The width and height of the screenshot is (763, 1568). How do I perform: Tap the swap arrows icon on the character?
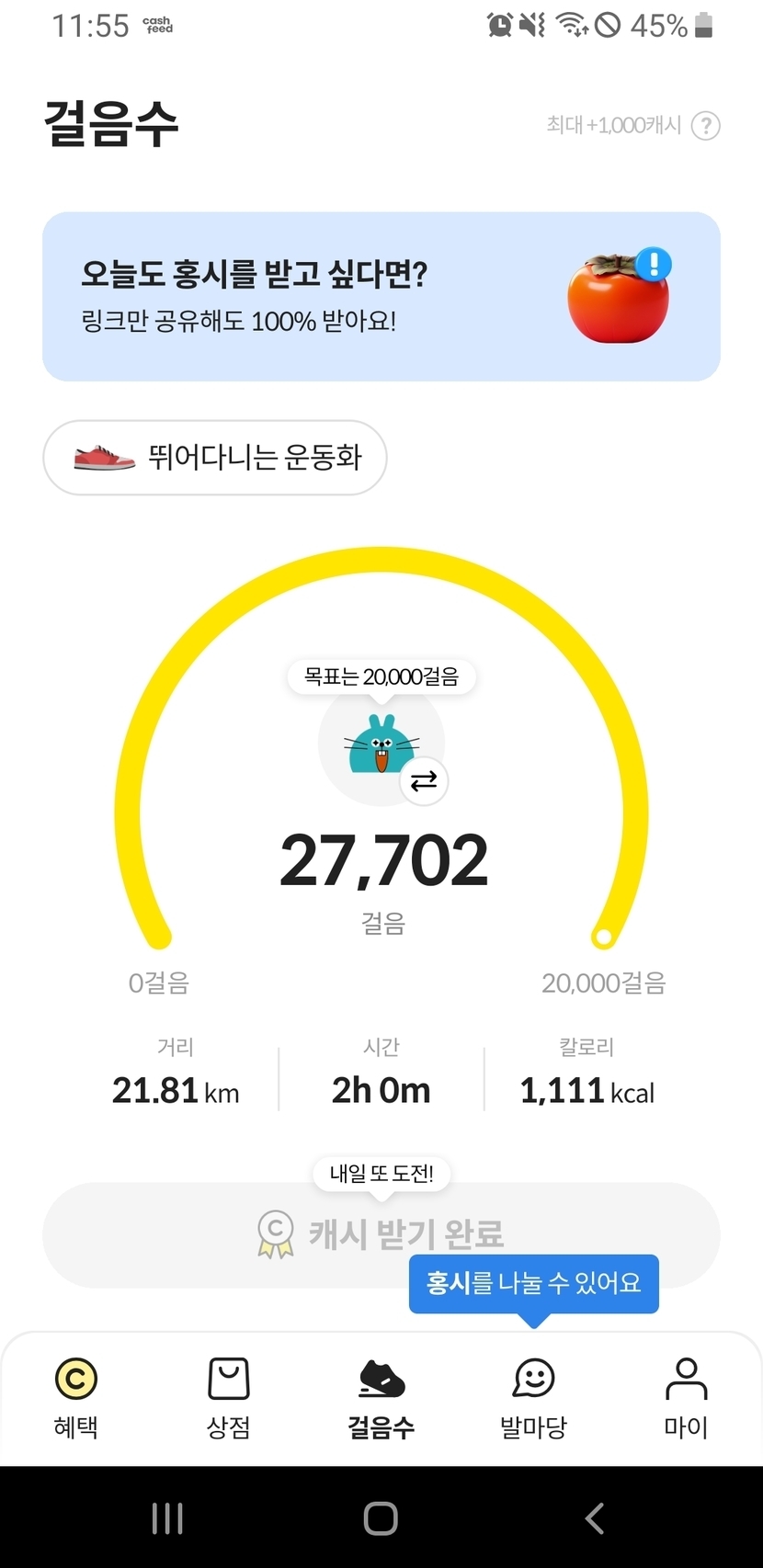tap(424, 781)
